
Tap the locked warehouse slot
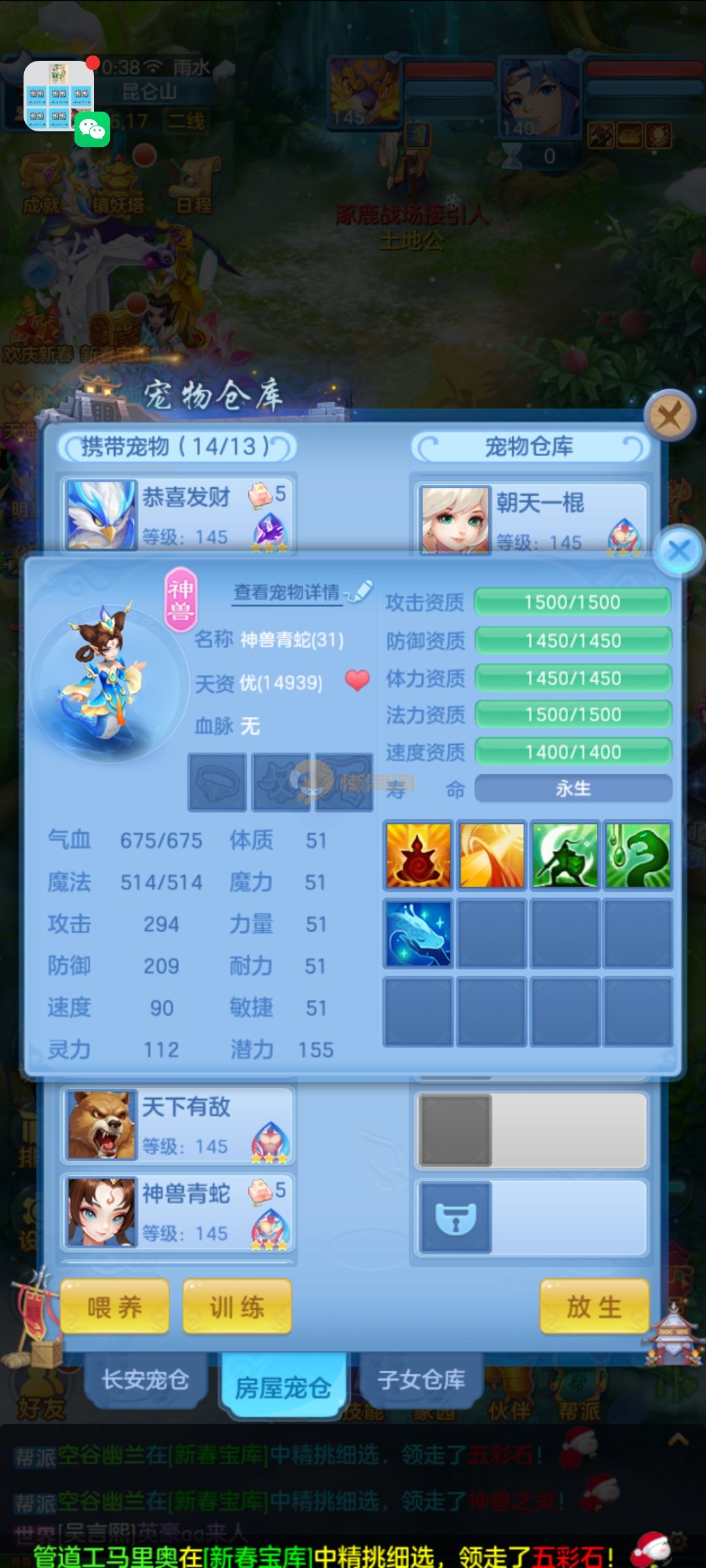pos(456,1218)
